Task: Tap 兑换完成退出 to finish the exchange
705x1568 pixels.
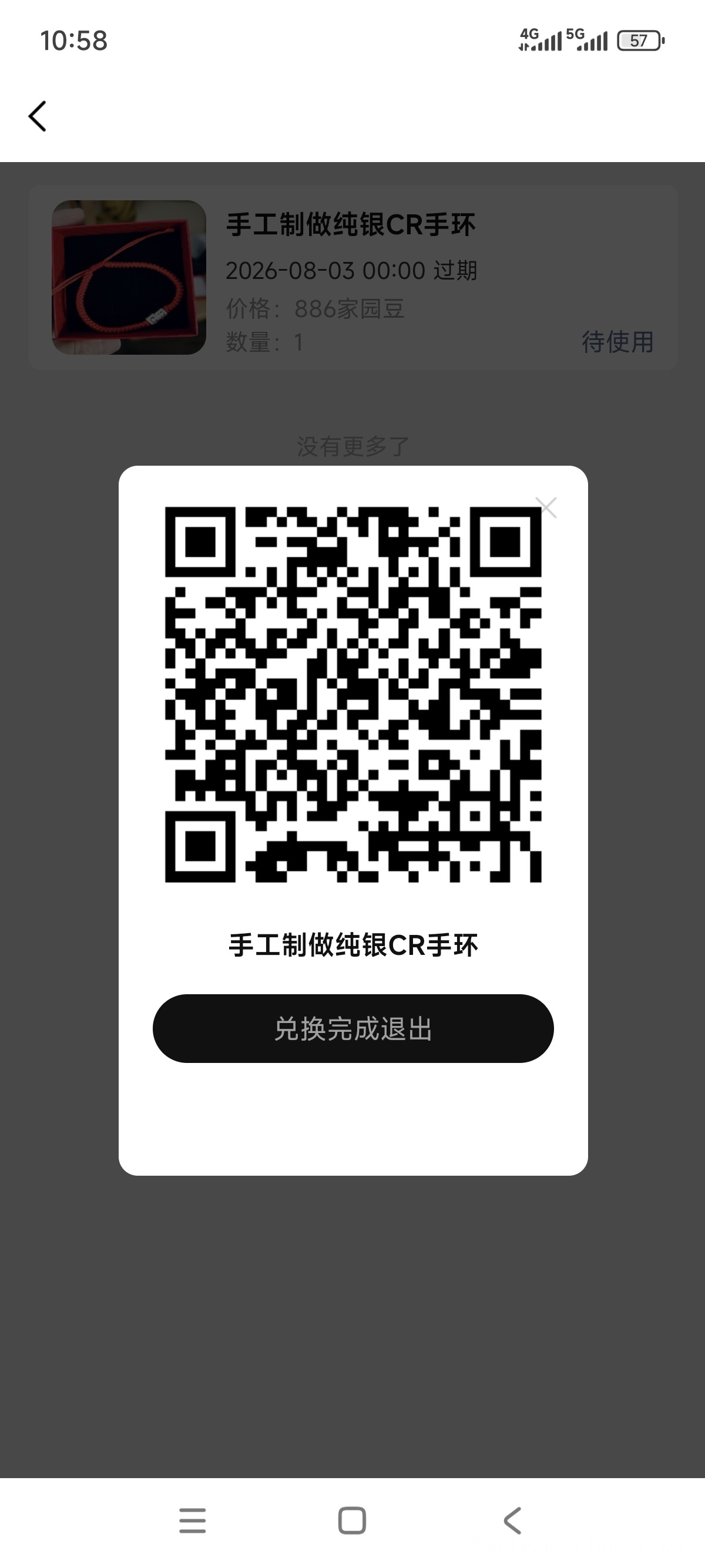Action: point(353,1029)
